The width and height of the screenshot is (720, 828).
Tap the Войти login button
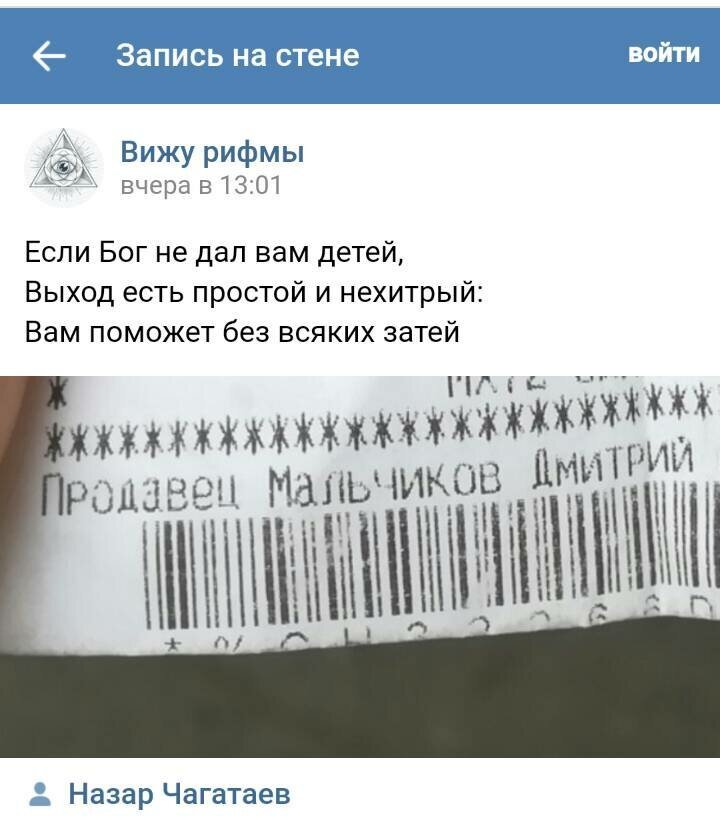[x=664, y=54]
